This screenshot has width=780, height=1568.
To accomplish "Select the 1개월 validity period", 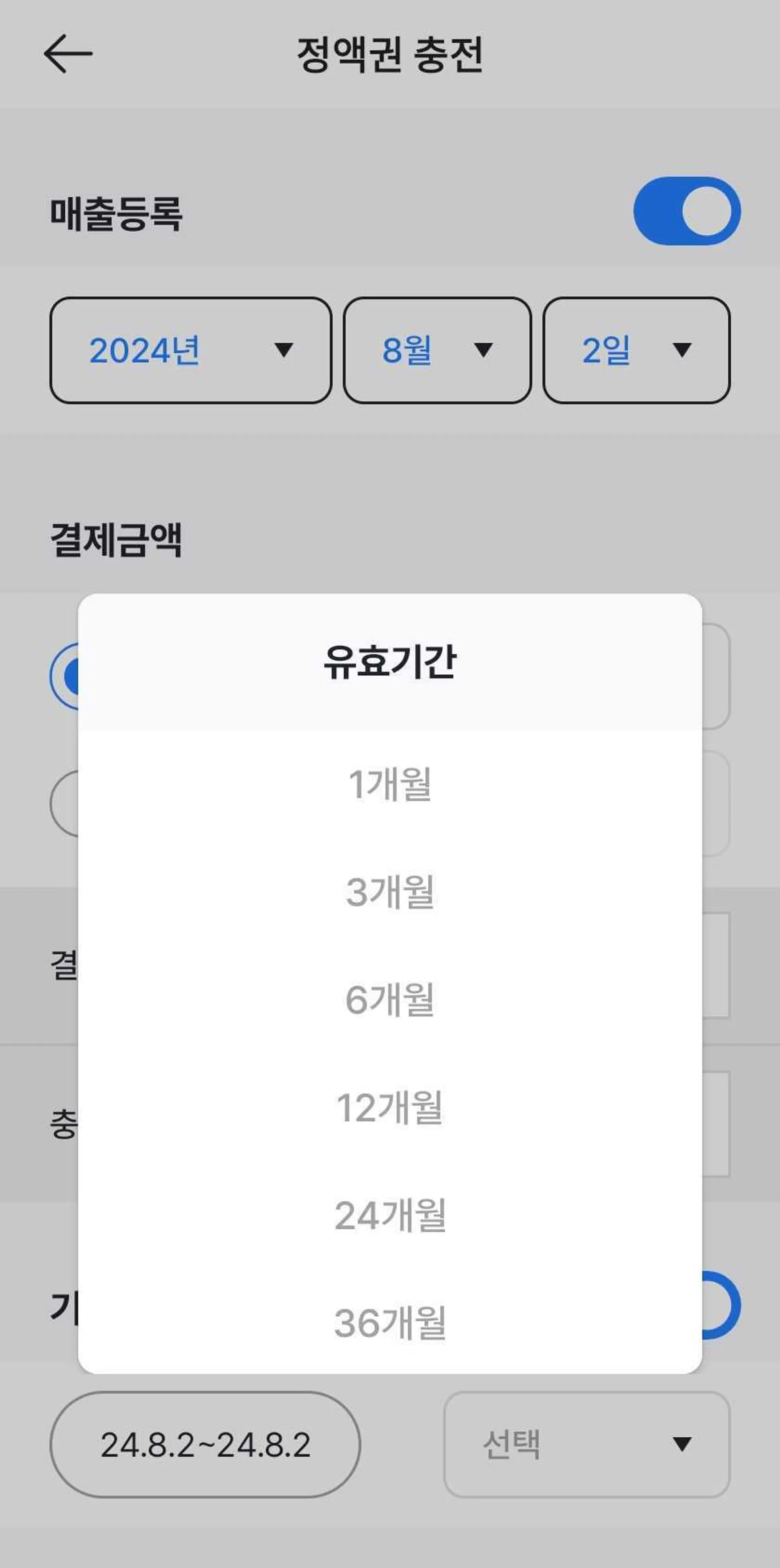I will click(389, 784).
